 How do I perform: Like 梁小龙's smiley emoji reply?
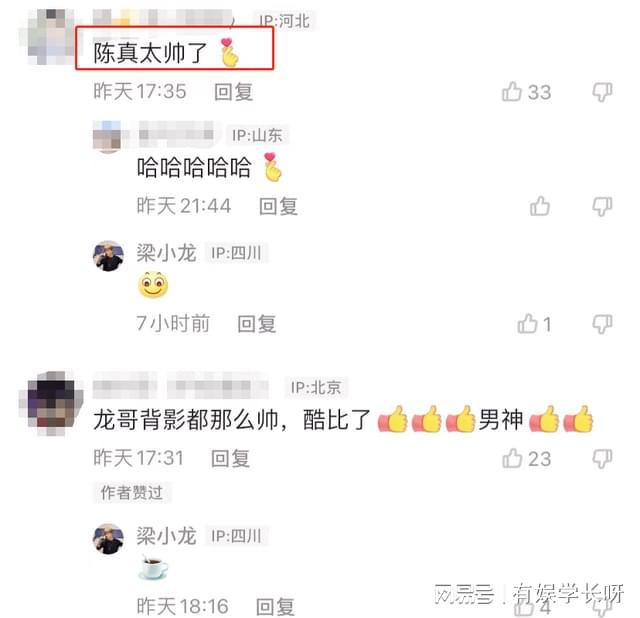click(528, 323)
